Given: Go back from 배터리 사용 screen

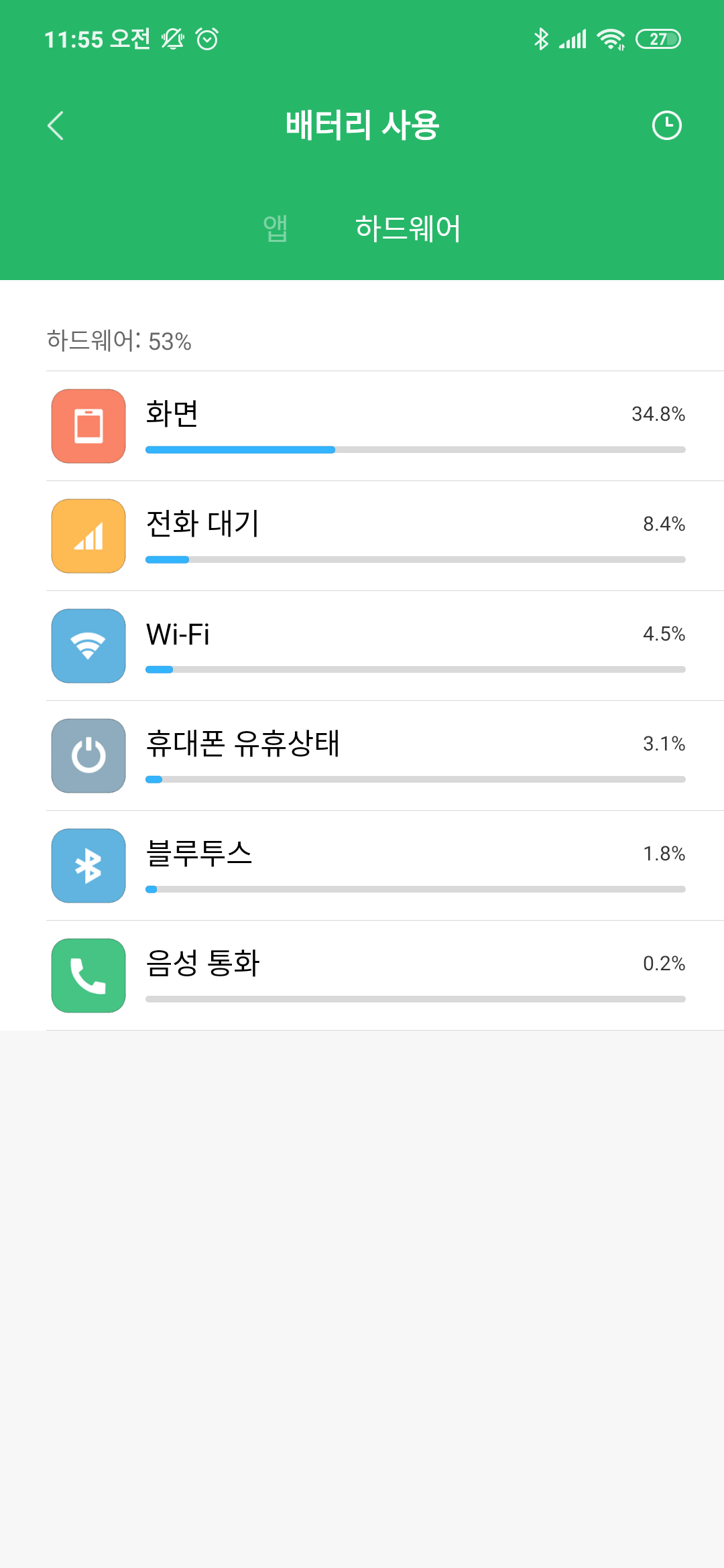Looking at the screenshot, I should [56, 125].
